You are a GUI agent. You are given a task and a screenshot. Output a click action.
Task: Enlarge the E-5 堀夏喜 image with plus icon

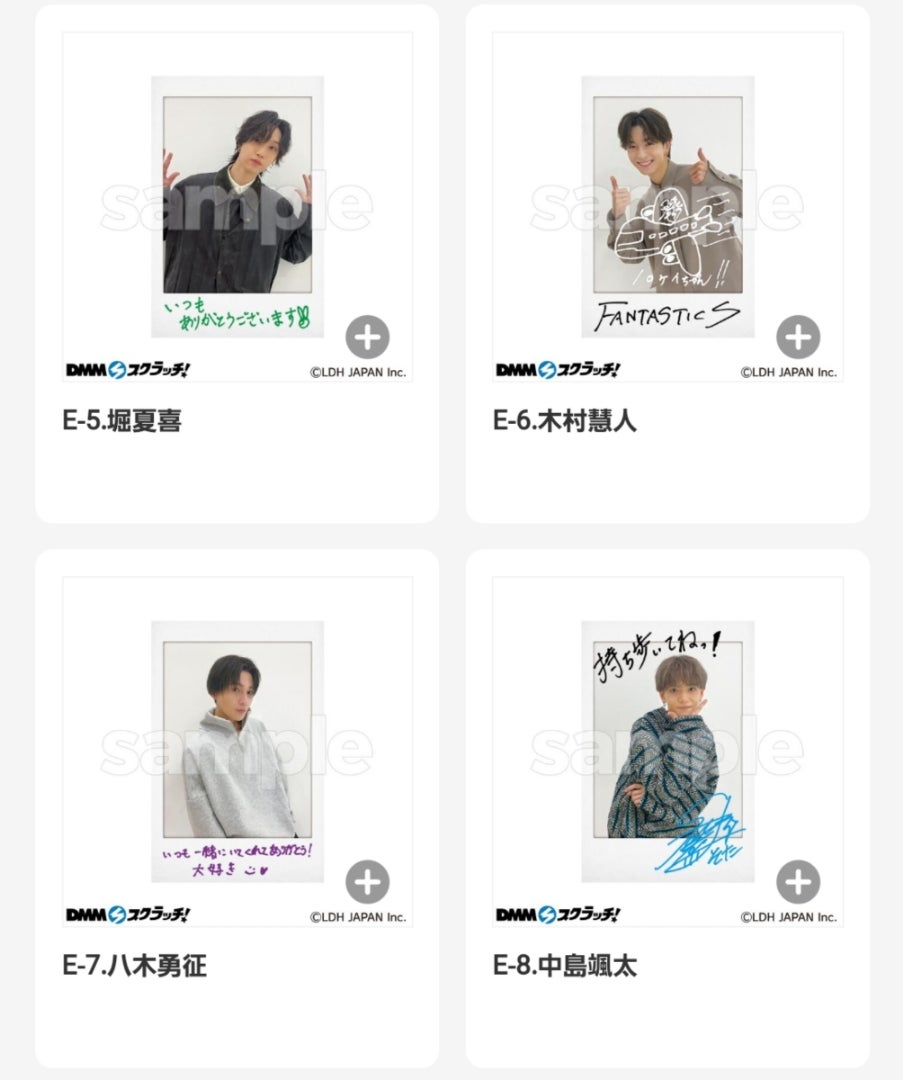pyautogui.click(x=367, y=338)
